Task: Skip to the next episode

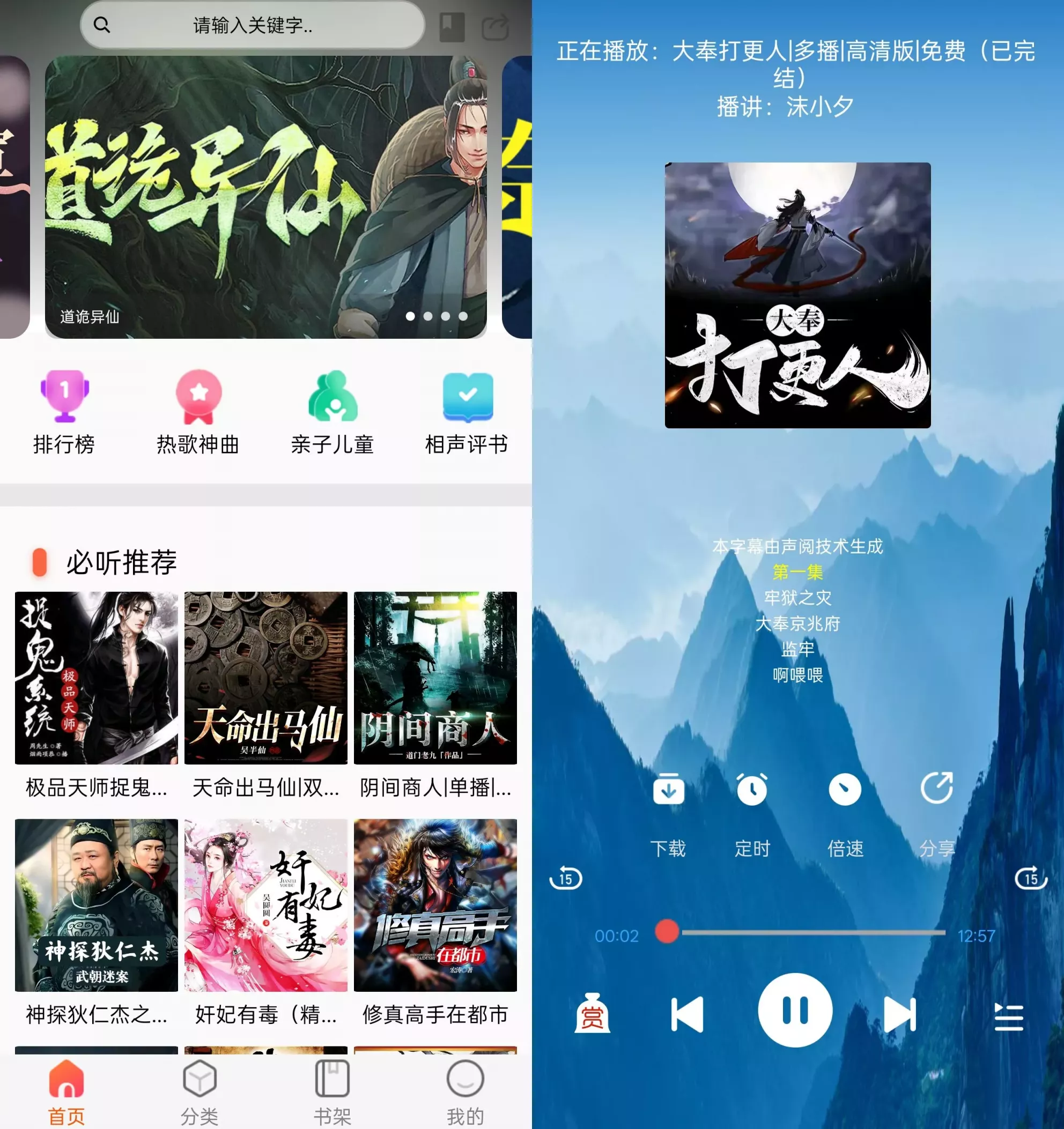Action: click(x=899, y=1014)
